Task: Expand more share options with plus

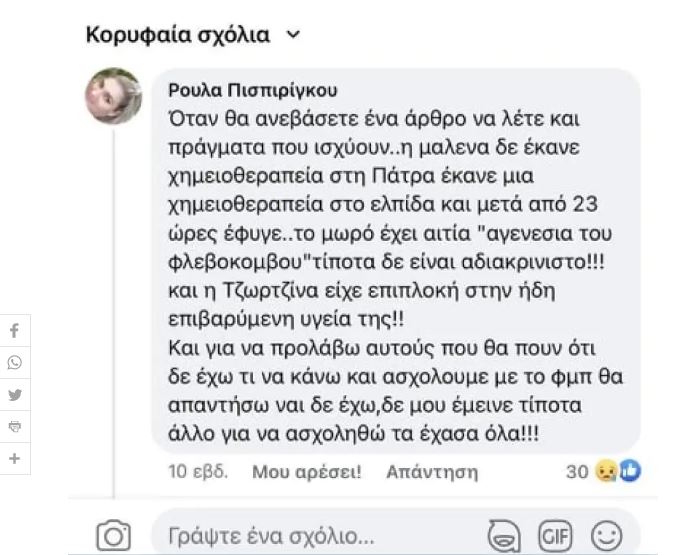Action: pos(15,459)
